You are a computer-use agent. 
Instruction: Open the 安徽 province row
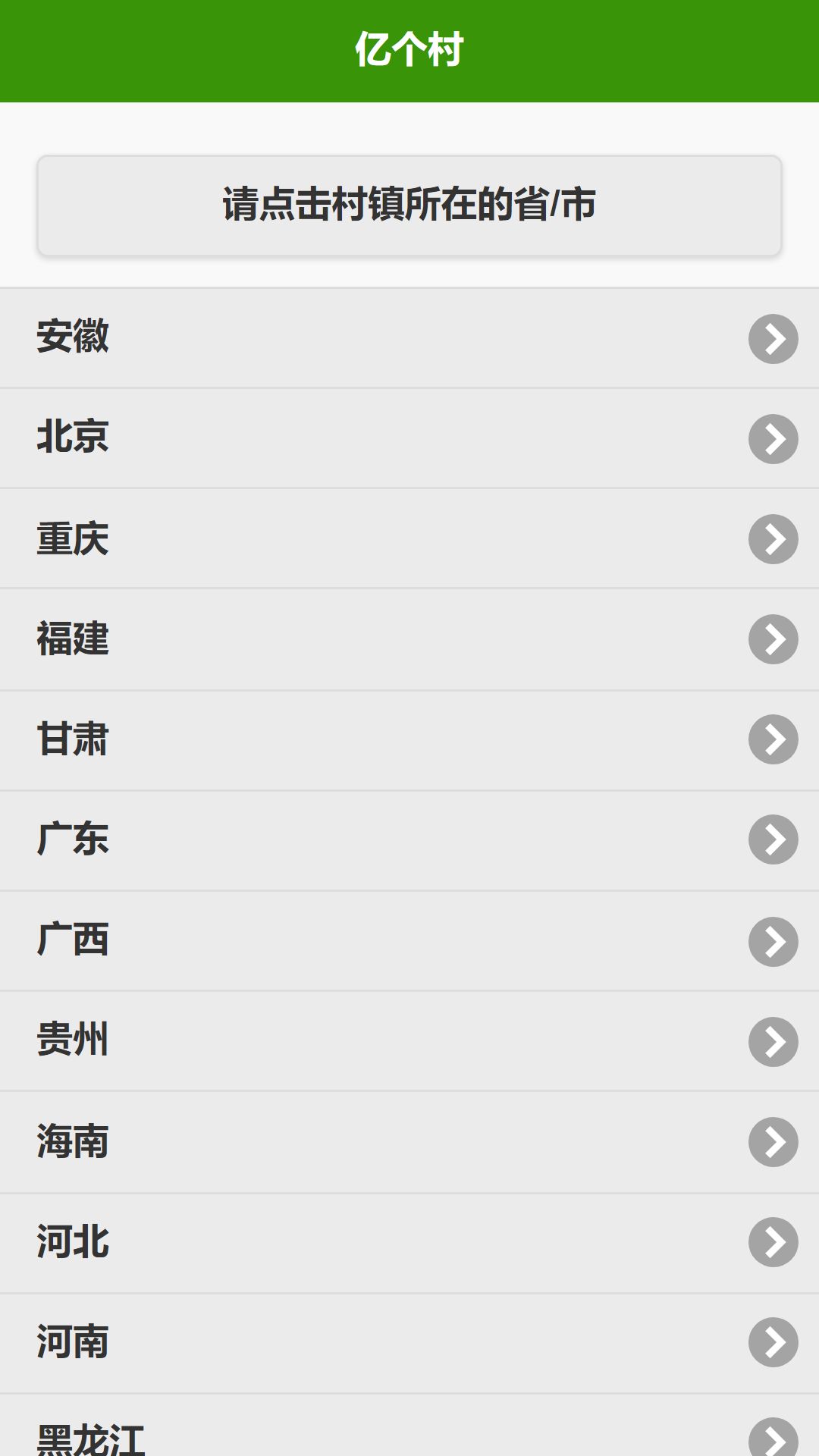[x=409, y=338]
